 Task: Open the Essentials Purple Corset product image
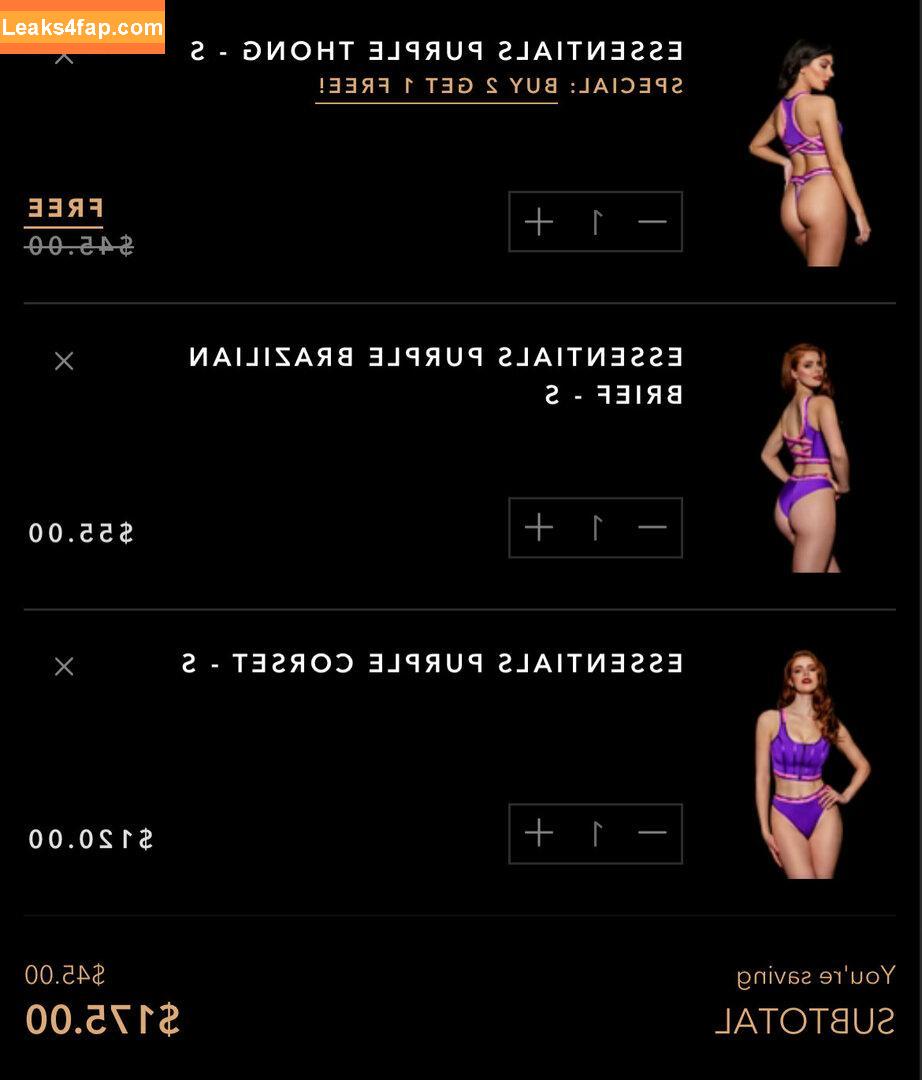click(809, 765)
